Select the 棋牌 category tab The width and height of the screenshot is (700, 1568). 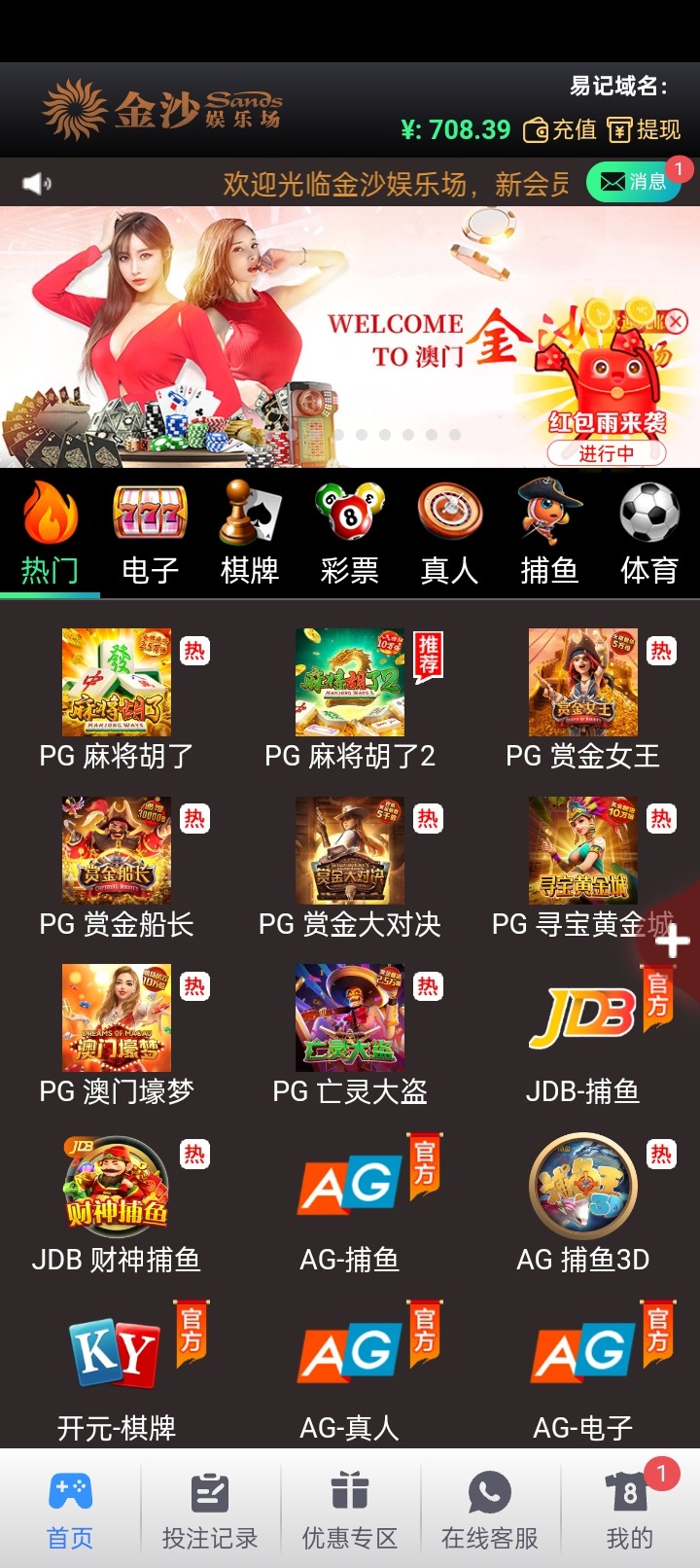pos(250,534)
